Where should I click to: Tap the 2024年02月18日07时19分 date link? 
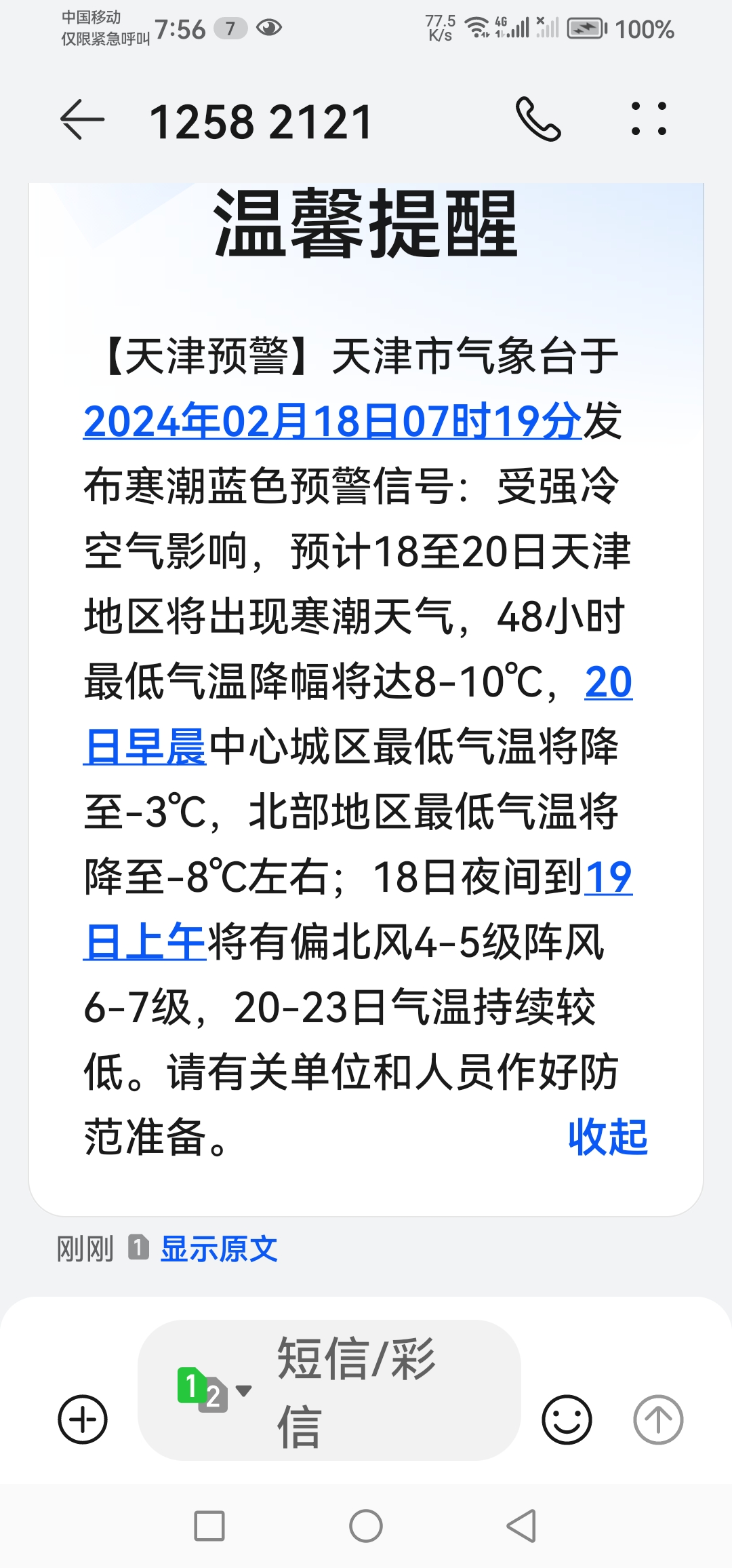332,421
